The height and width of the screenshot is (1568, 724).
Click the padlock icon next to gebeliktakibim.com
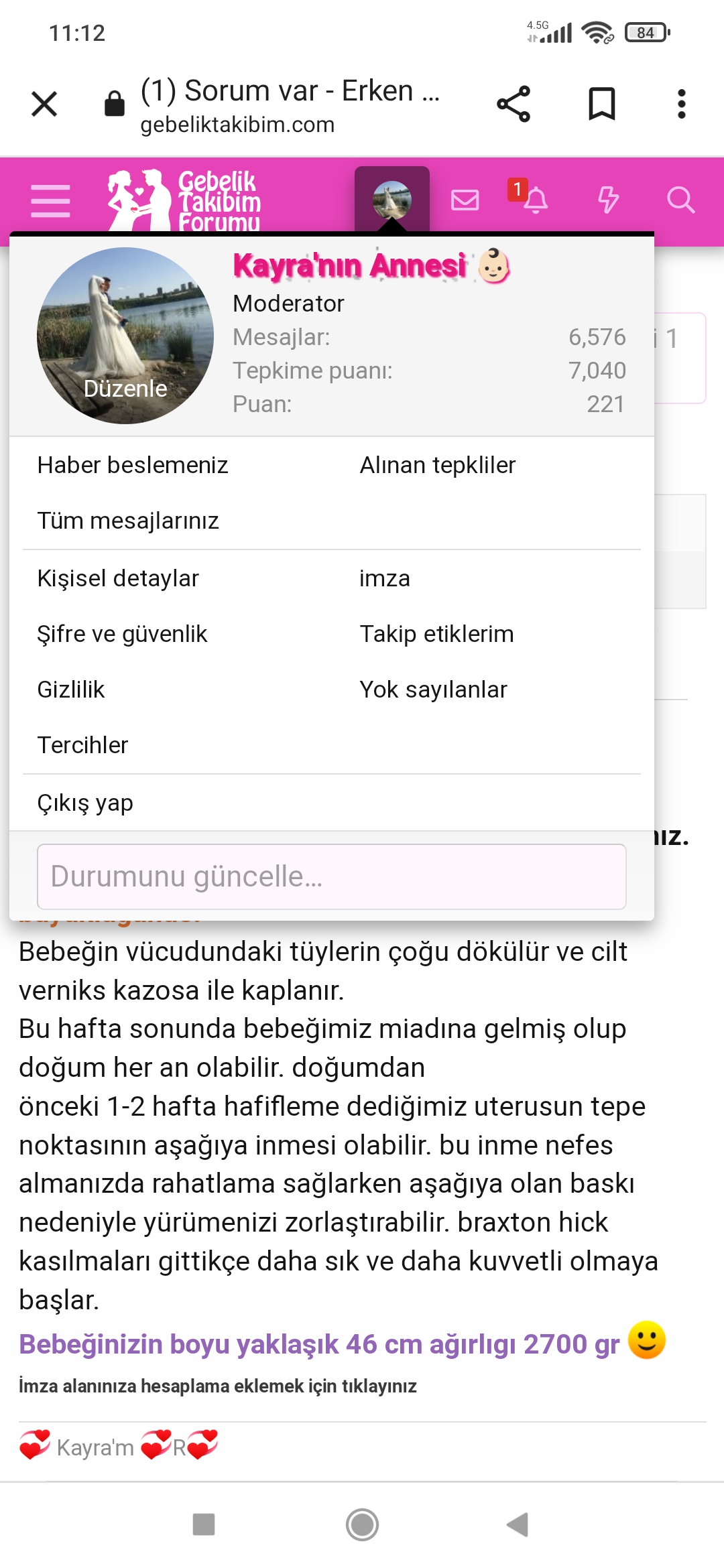coord(114,102)
